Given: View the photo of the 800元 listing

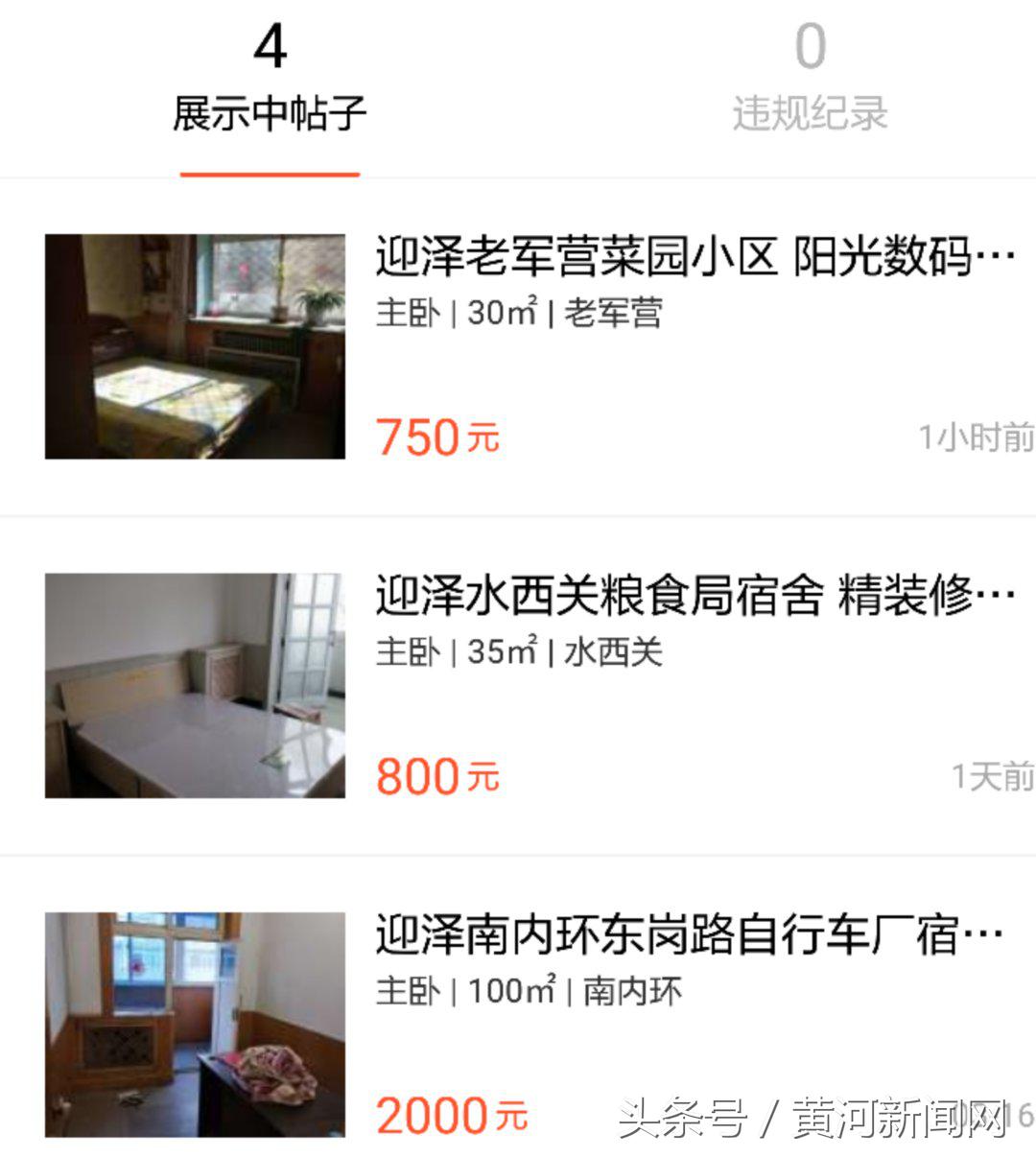Looking at the screenshot, I should 197,685.
